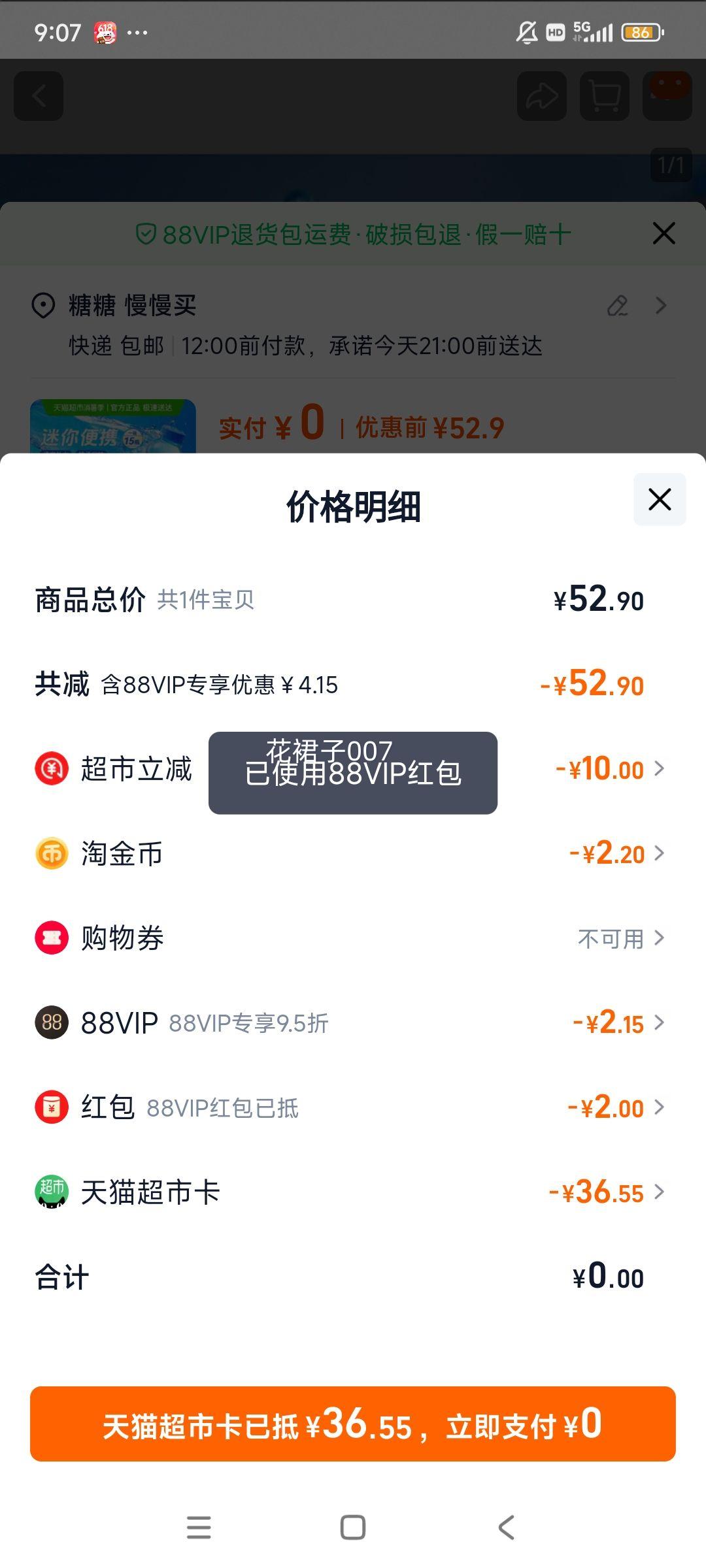
Task: Close the 价格明细 price detail panel
Action: (658, 499)
